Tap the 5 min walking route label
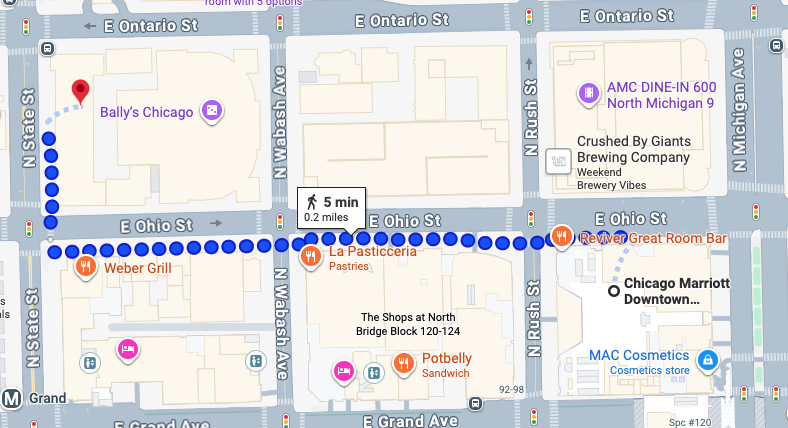 tap(331, 208)
